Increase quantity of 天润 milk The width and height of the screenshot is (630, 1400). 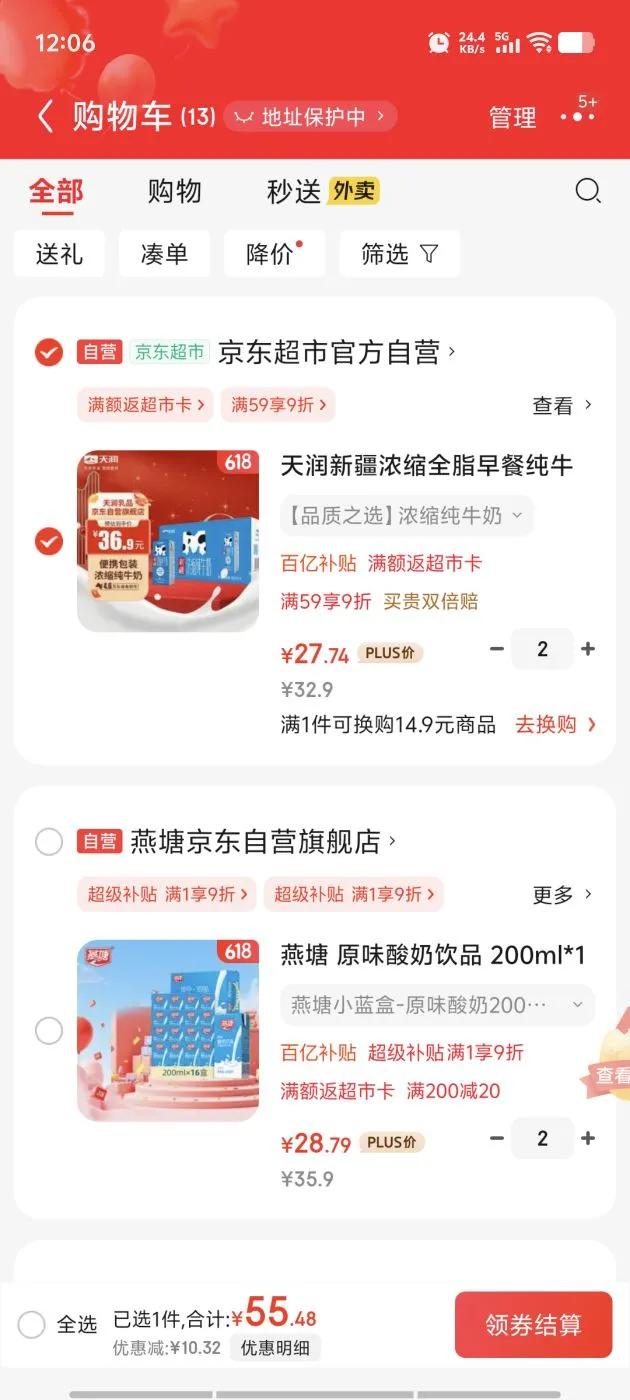[x=588, y=649]
